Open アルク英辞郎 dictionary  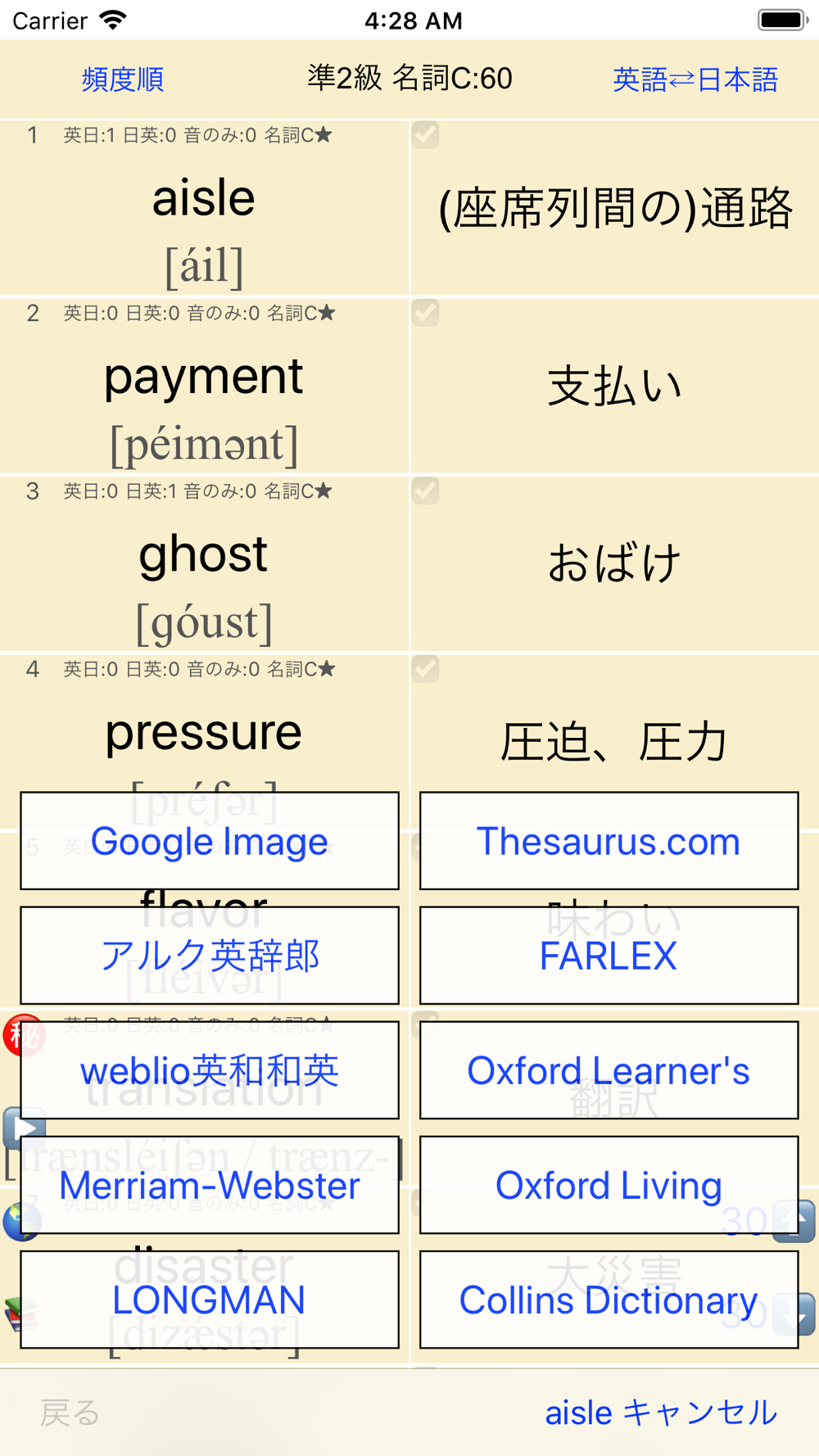(x=210, y=956)
